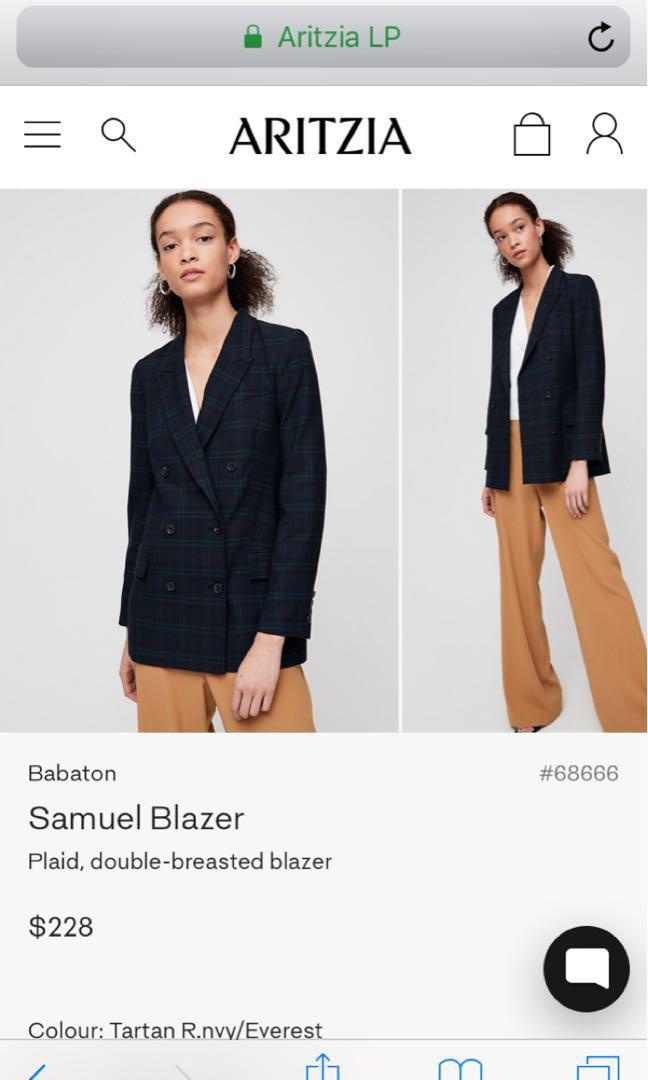Open the shopping bag

(x=531, y=135)
